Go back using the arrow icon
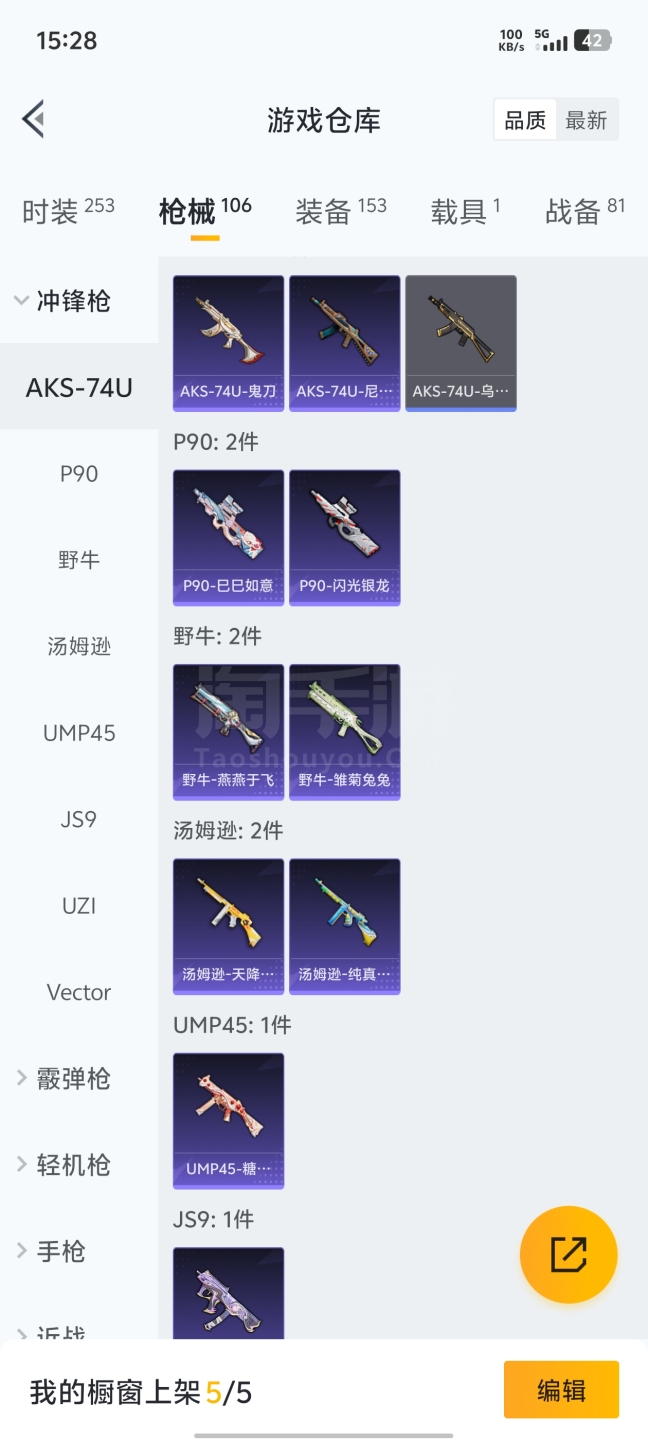 click(34, 119)
